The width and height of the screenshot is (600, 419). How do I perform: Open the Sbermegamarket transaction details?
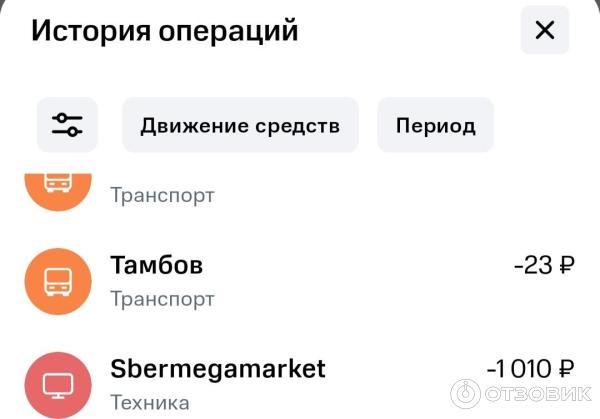300,383
